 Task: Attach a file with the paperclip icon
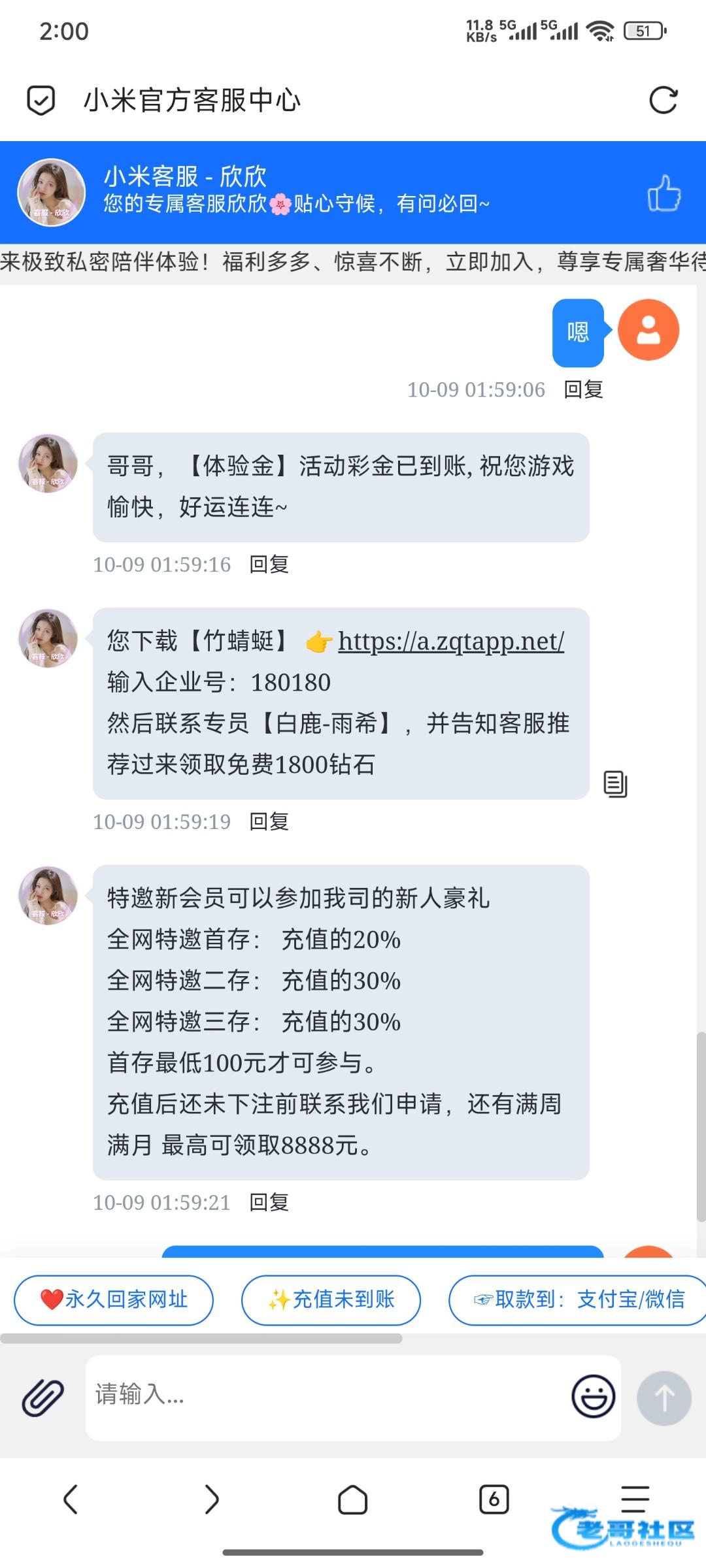pos(43,1397)
